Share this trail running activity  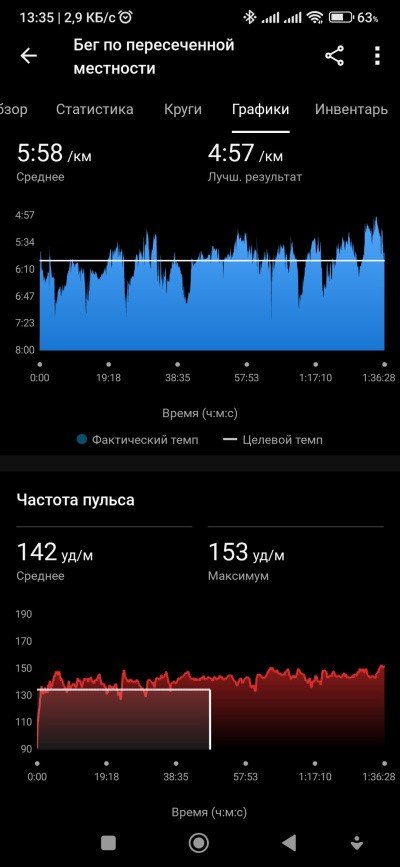point(334,56)
